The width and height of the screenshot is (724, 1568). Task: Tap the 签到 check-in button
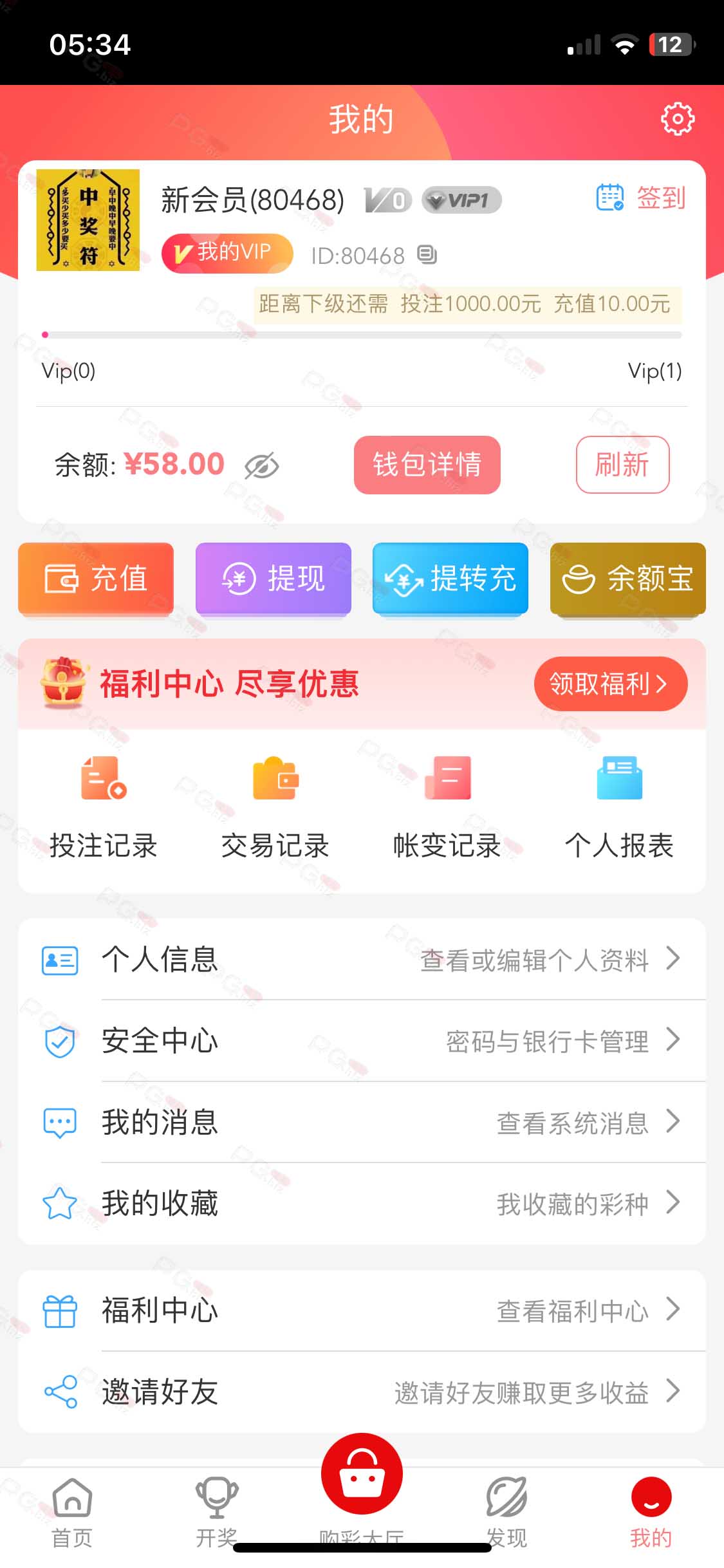pyautogui.click(x=641, y=198)
